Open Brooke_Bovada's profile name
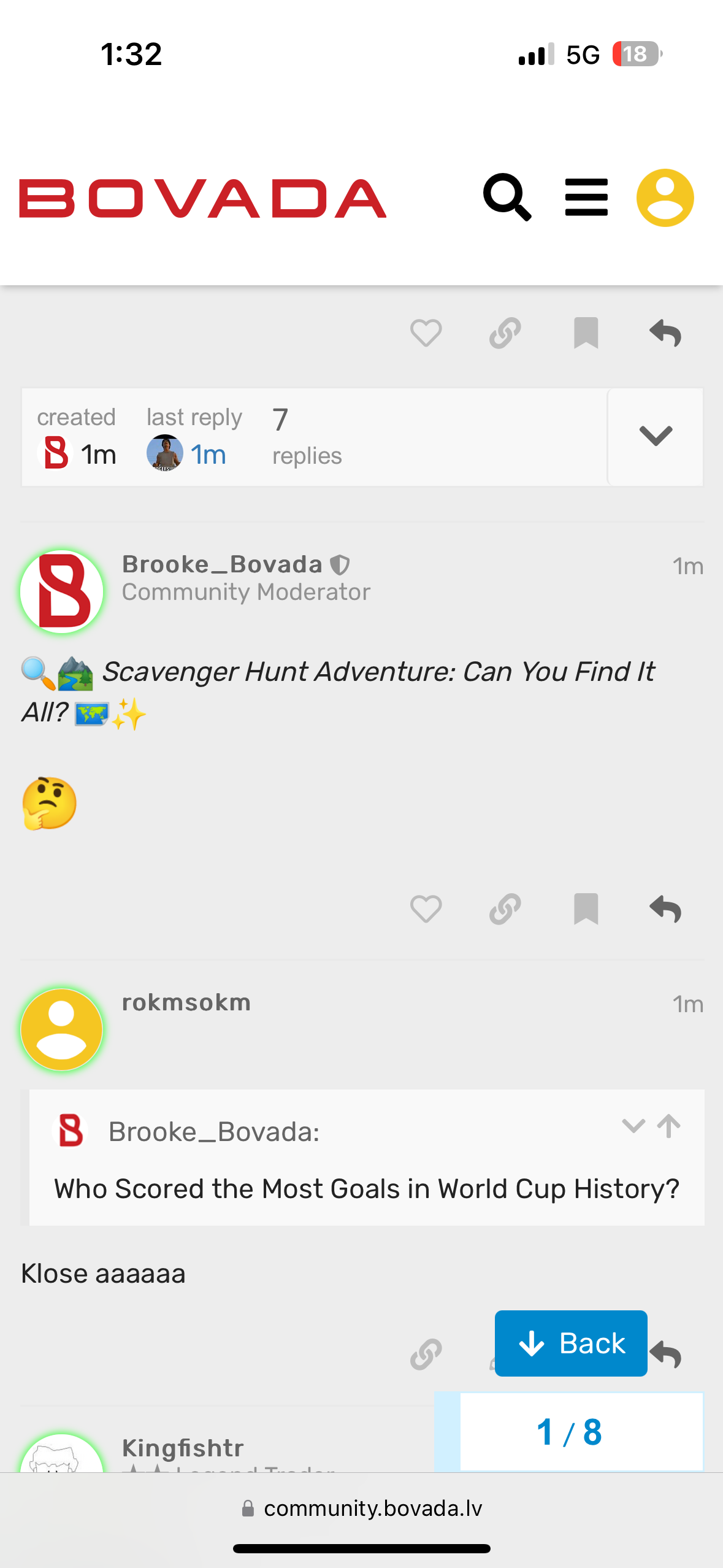The width and height of the screenshot is (723, 1568). tap(222, 564)
